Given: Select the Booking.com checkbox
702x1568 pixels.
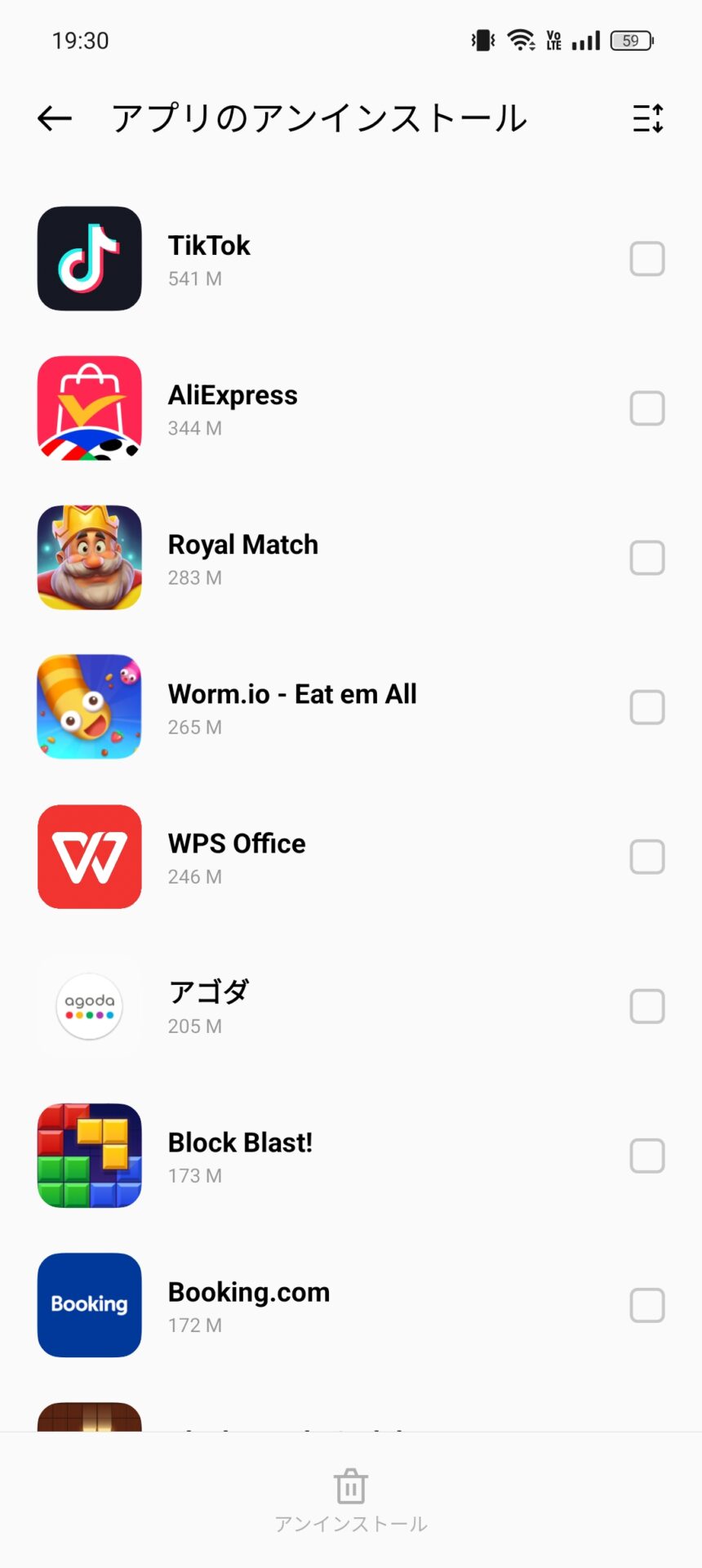Looking at the screenshot, I should (x=647, y=1305).
